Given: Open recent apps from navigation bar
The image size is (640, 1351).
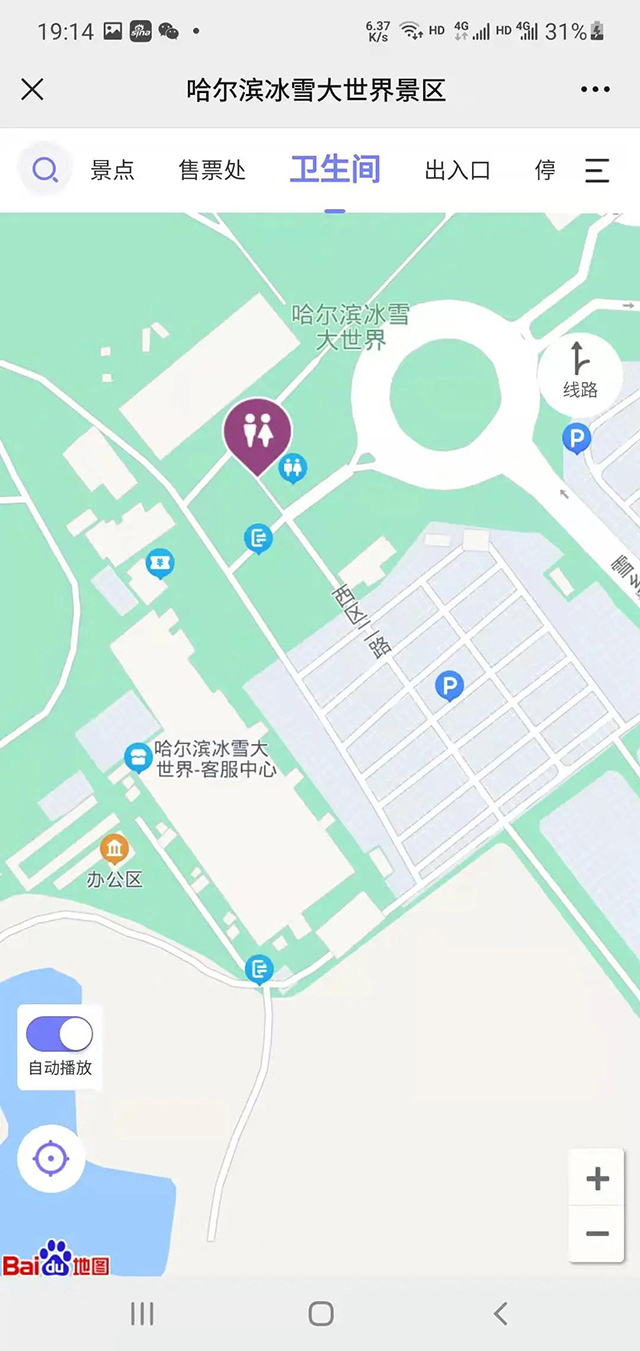Looking at the screenshot, I should [142, 1313].
